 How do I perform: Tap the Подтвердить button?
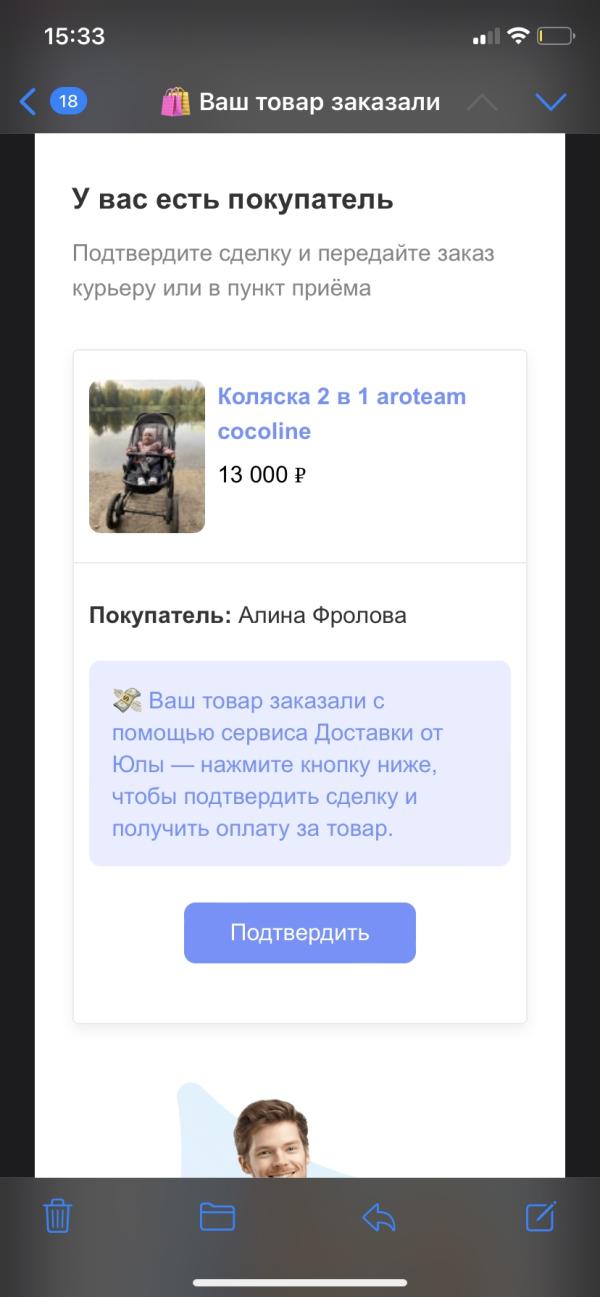[299, 933]
